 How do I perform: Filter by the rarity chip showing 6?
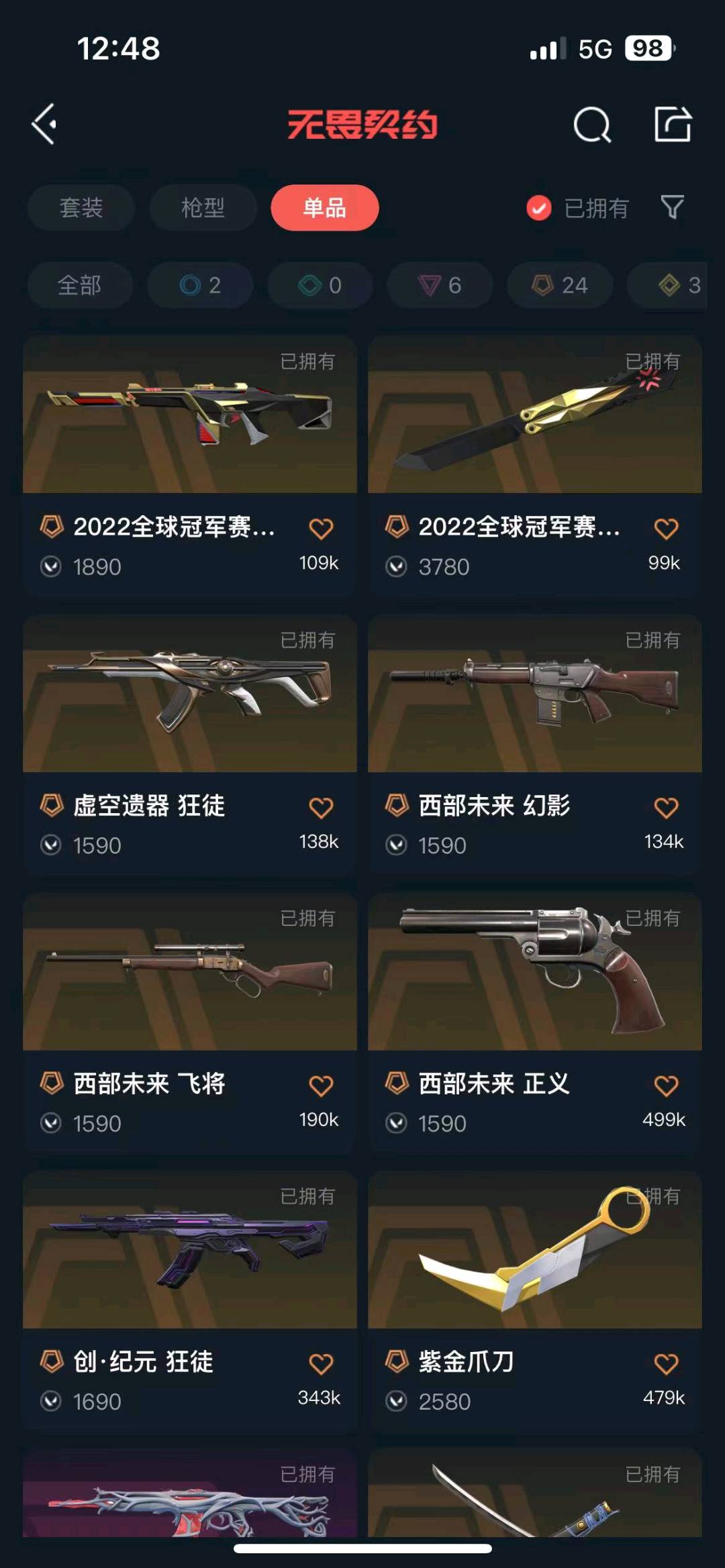pos(440,285)
